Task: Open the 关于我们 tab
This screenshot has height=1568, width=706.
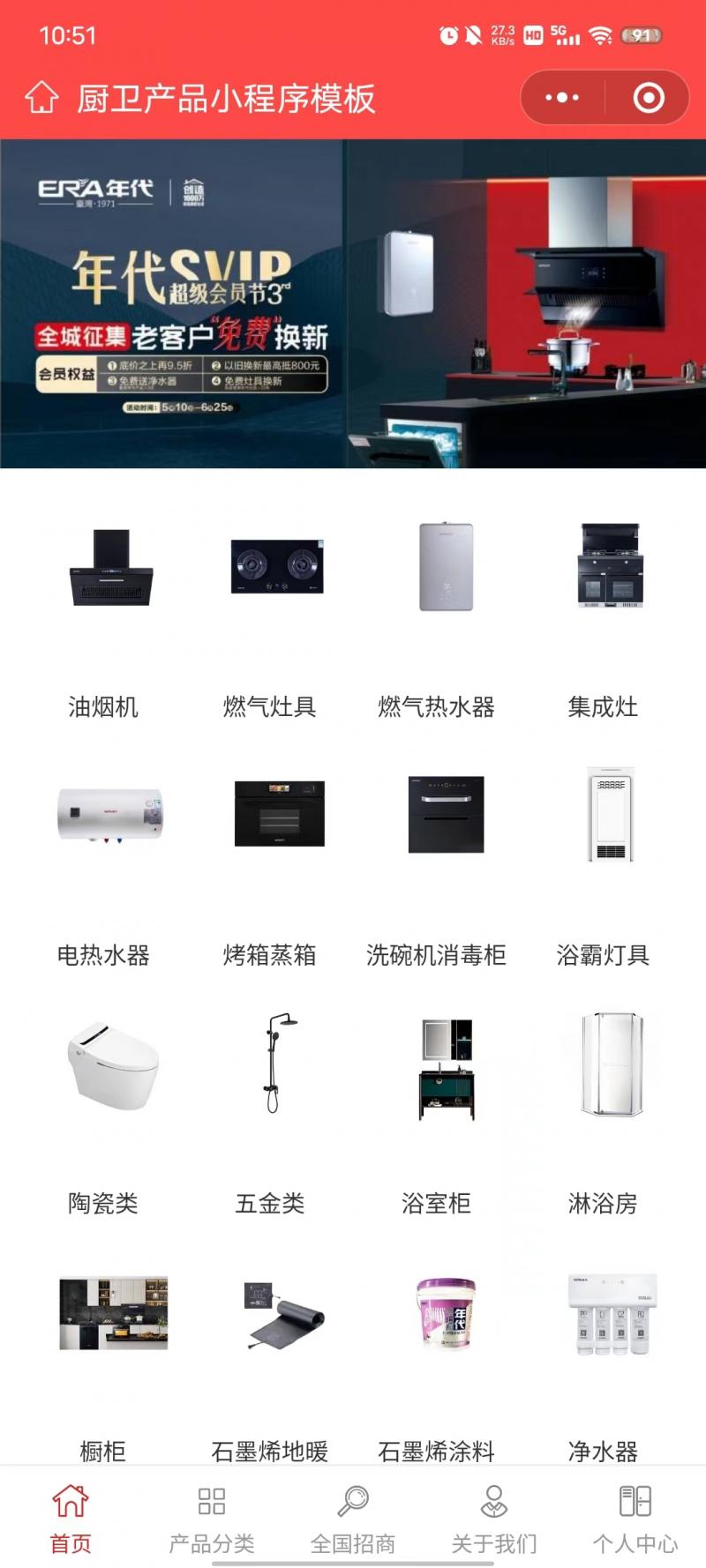Action: 494,1519
